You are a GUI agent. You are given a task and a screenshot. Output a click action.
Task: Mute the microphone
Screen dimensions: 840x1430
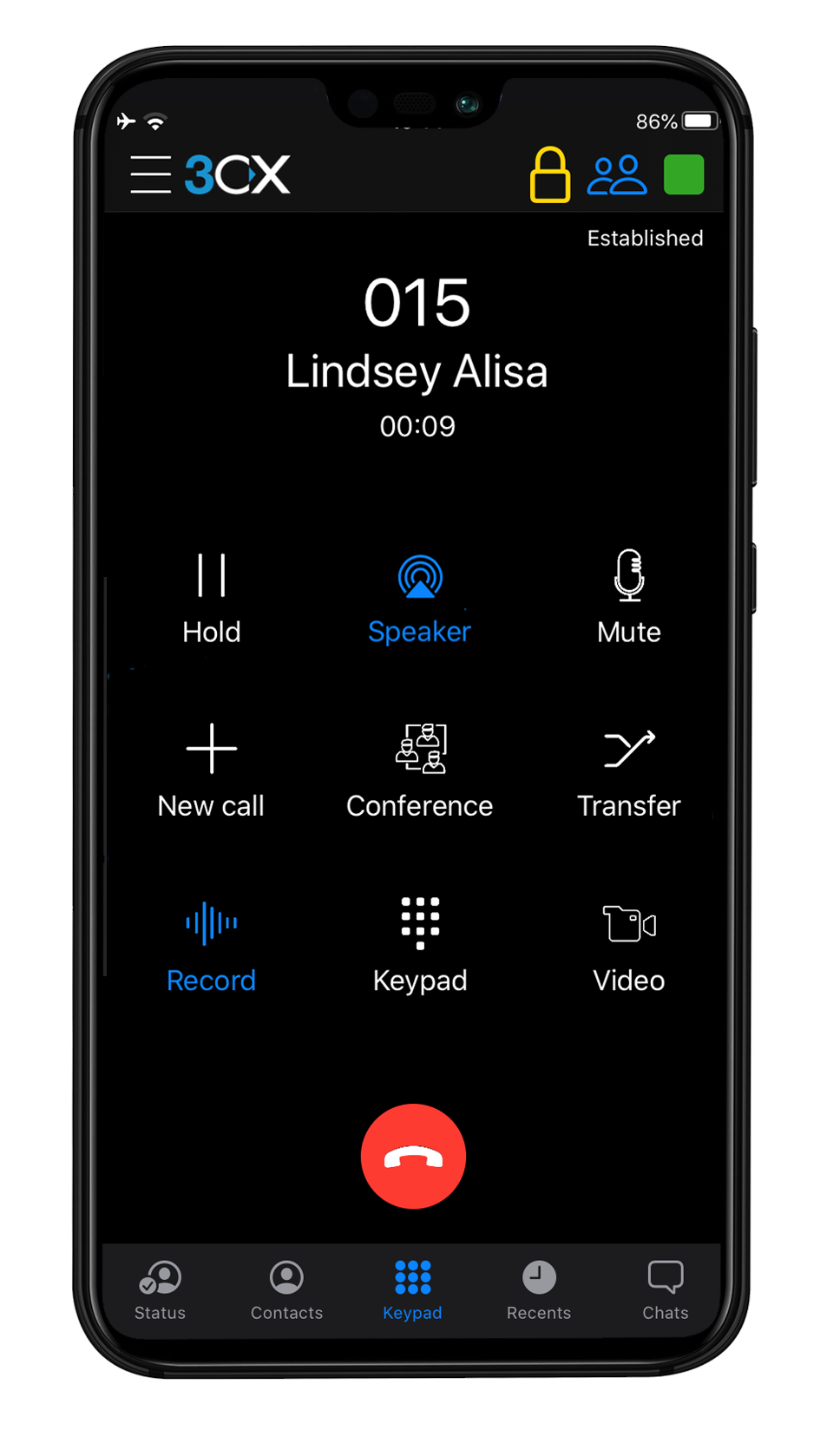coord(629,596)
